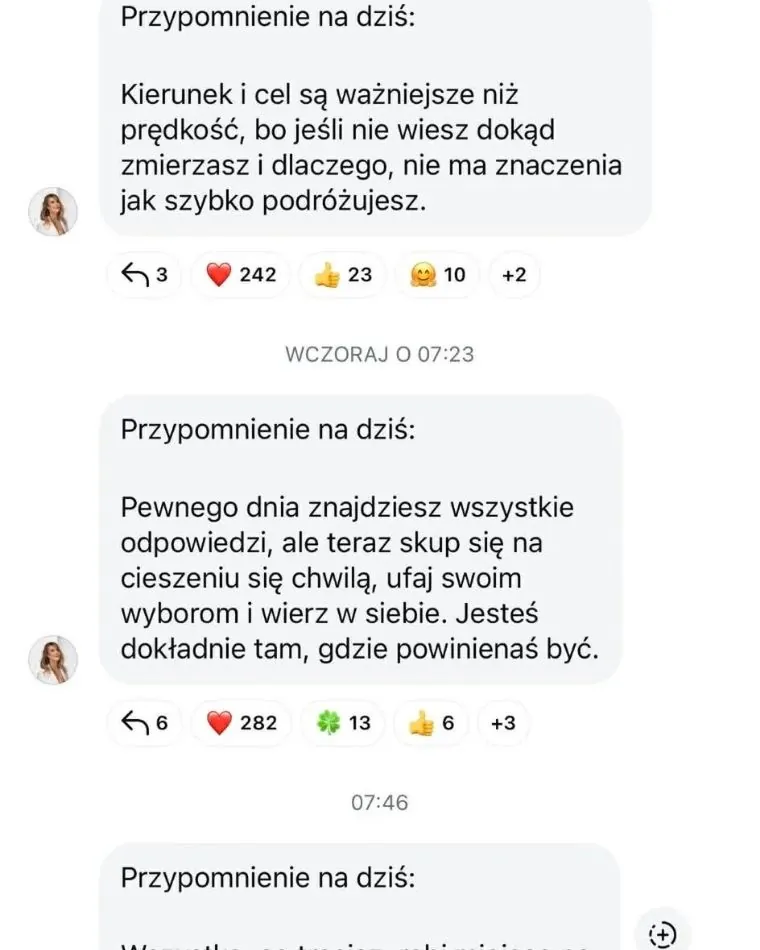Tap the reply arrow on the first reminder message
This screenshot has width=760, height=950.
146,275
